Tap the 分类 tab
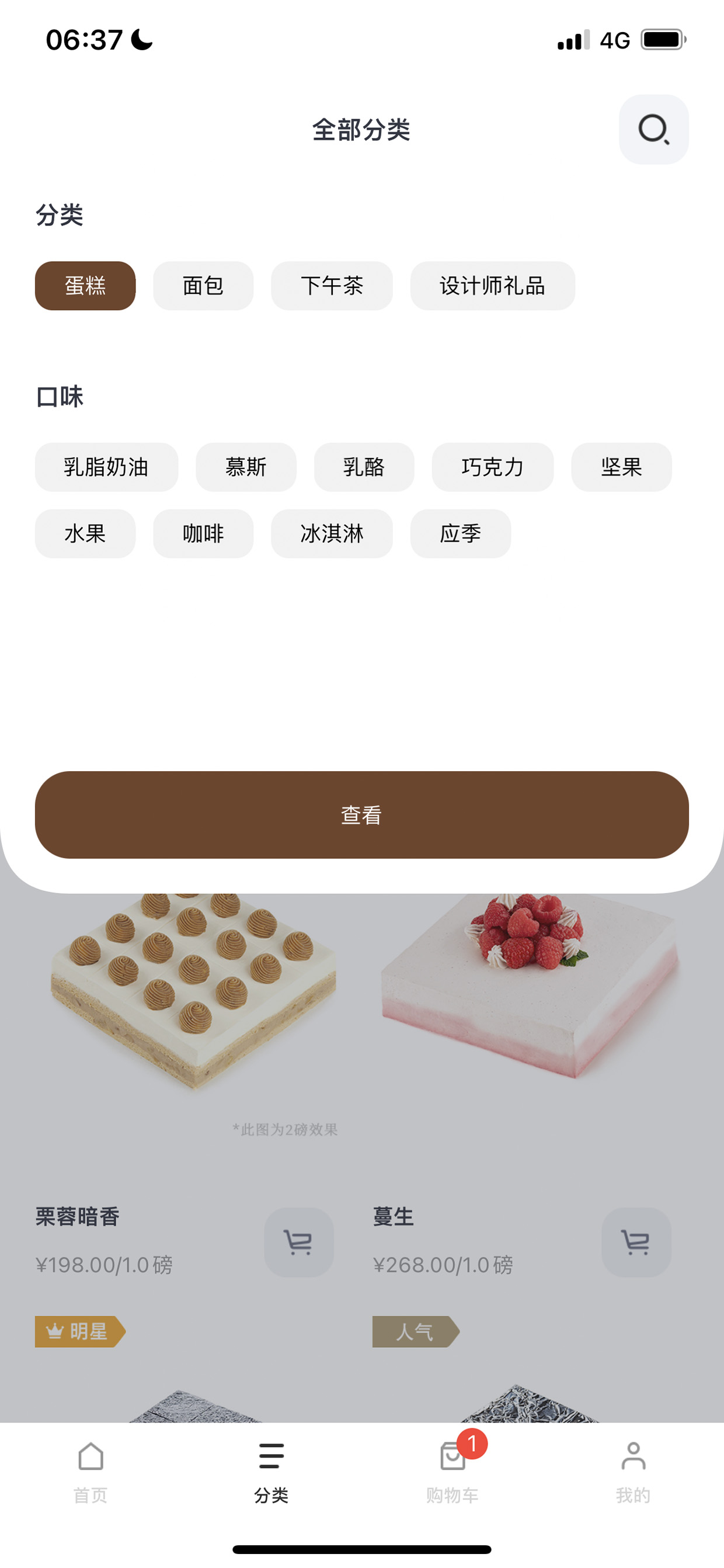 [x=271, y=1472]
